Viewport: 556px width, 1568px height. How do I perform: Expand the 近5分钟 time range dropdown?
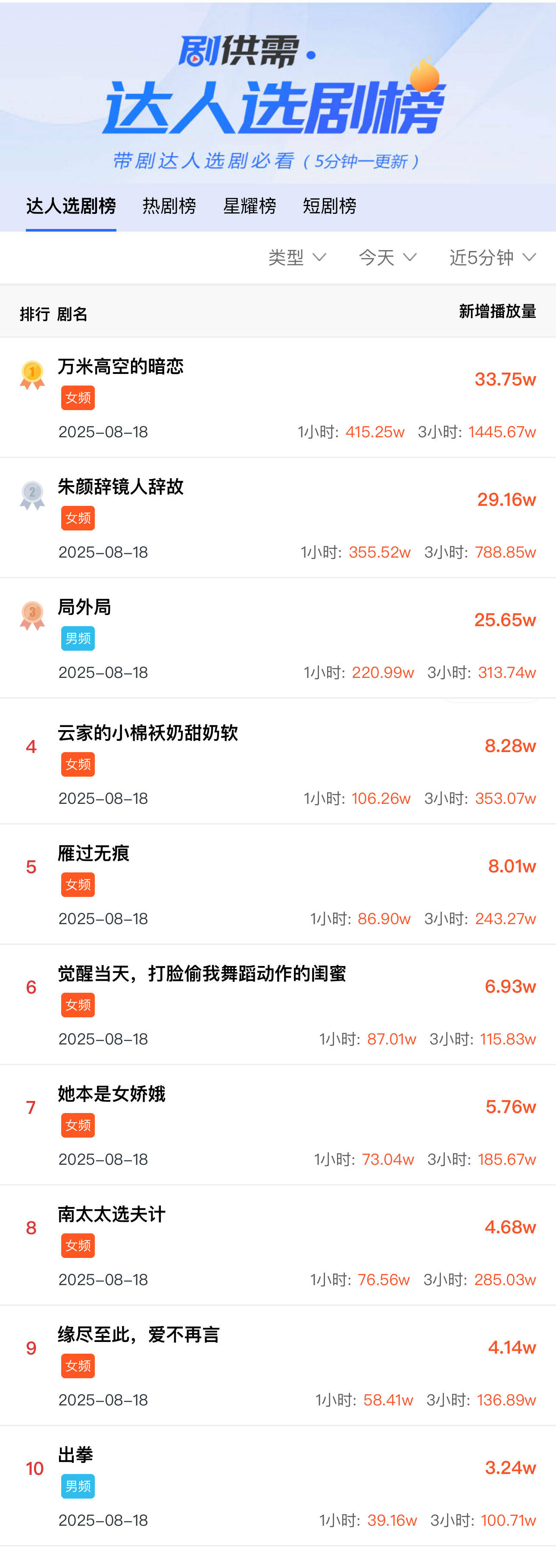[x=492, y=257]
